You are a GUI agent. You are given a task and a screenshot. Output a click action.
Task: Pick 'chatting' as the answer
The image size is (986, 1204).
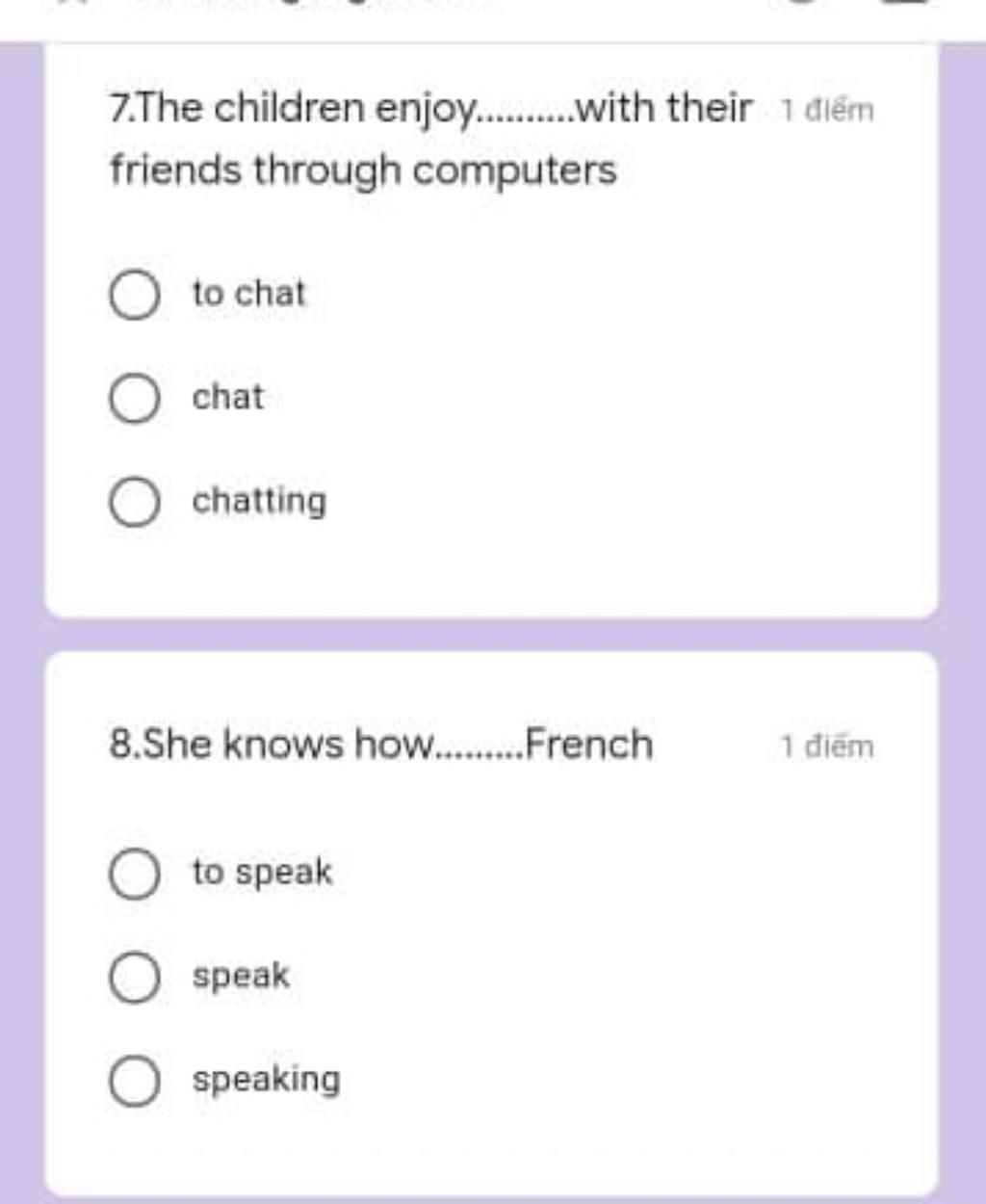pyautogui.click(x=135, y=504)
